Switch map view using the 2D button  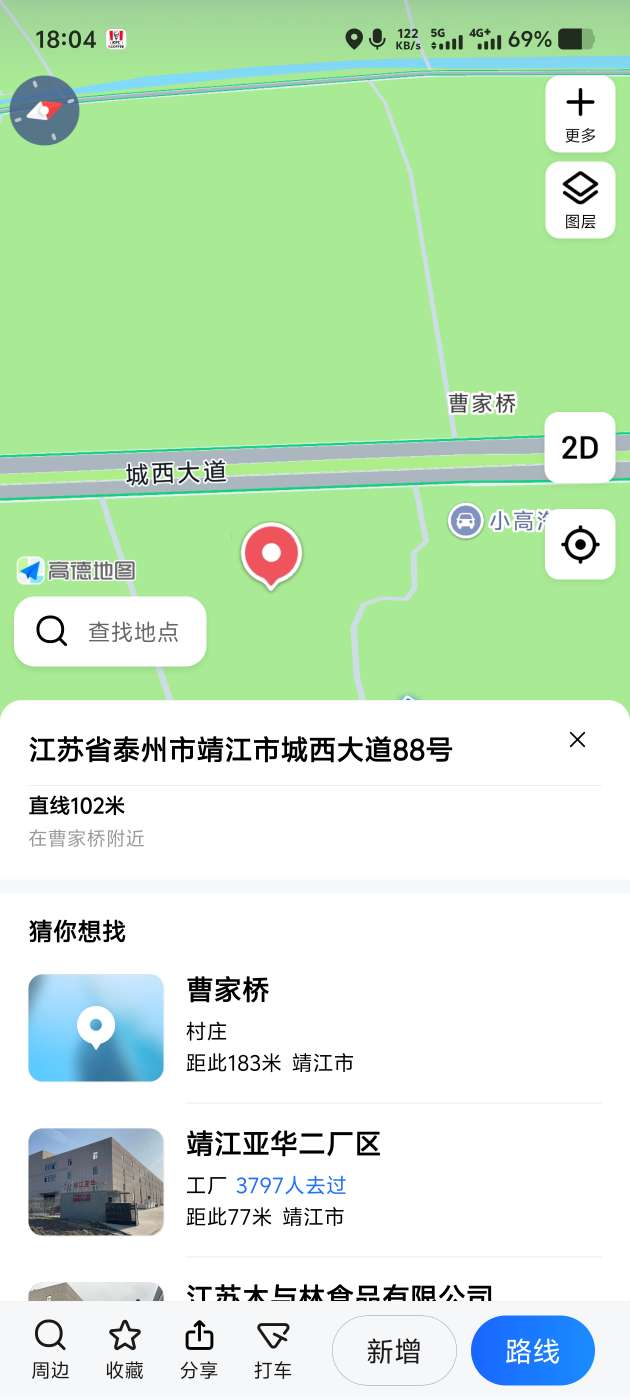point(580,448)
